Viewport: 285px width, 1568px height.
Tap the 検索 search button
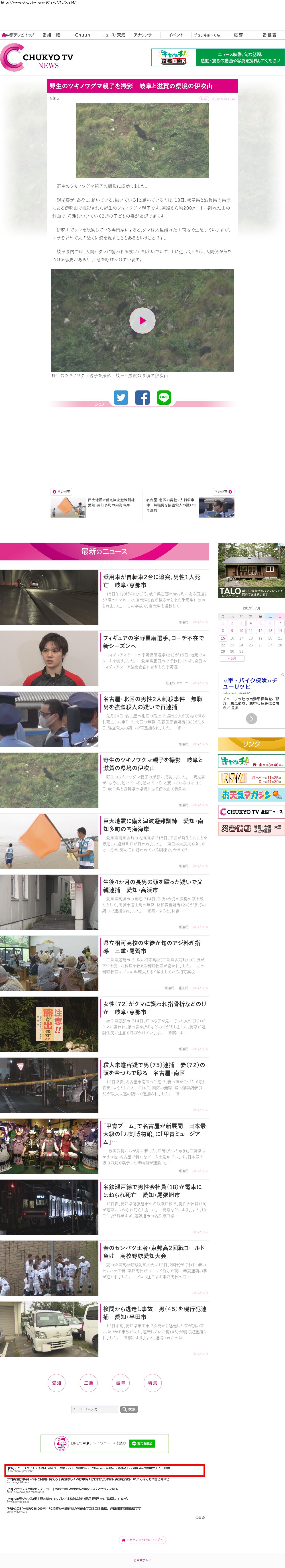click(x=129, y=1409)
